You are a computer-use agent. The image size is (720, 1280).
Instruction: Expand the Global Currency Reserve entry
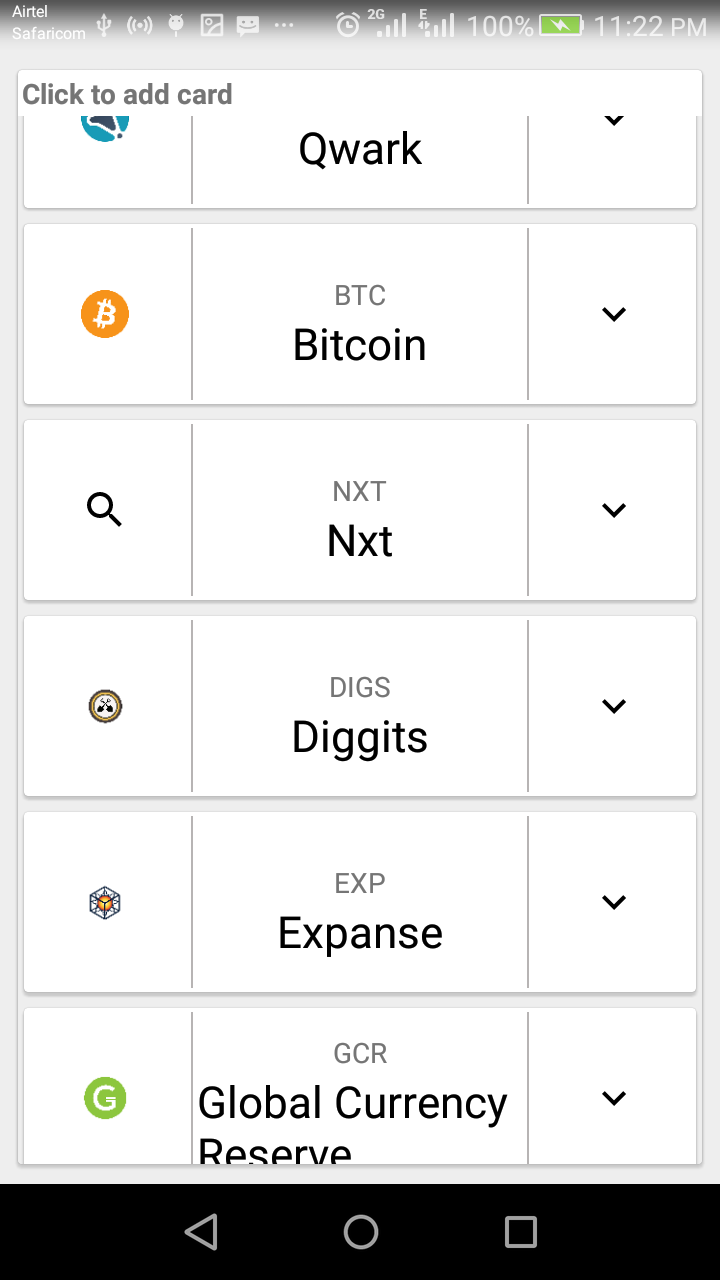pos(613,1097)
